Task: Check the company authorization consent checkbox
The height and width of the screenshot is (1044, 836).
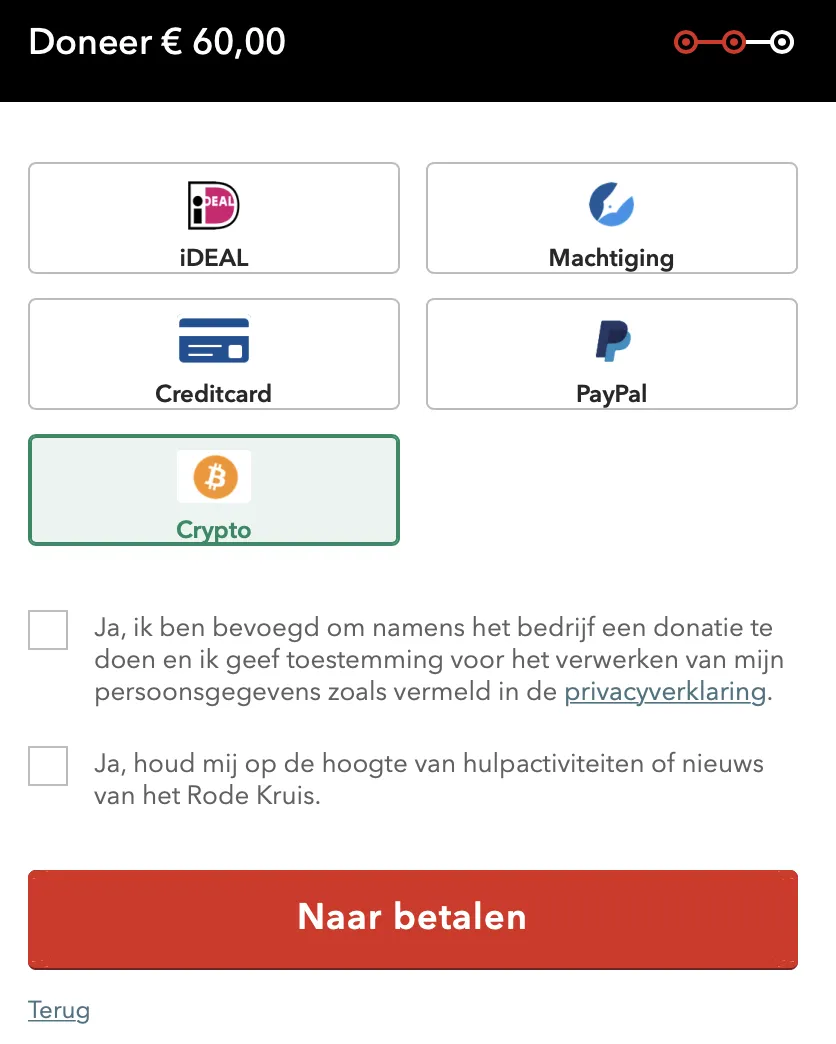Action: click(48, 630)
